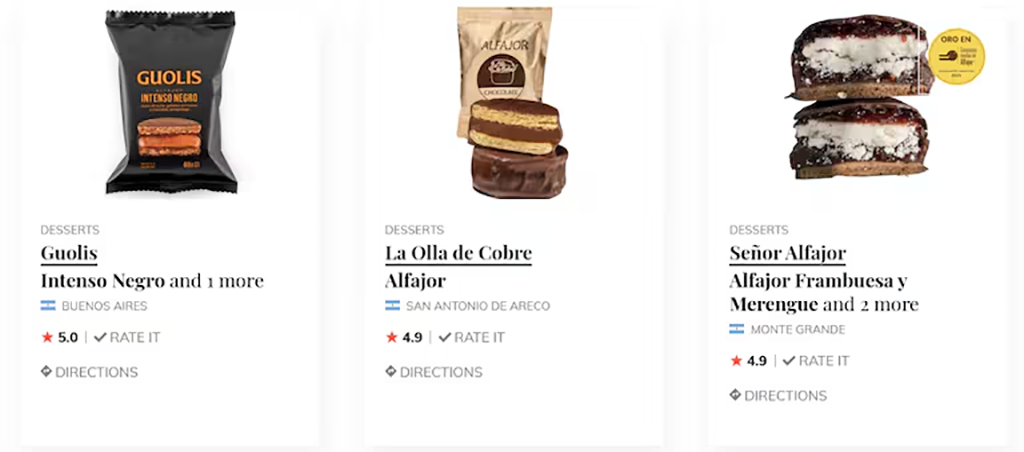Rate the La Olla de Cobre alfajor

pyautogui.click(x=471, y=337)
